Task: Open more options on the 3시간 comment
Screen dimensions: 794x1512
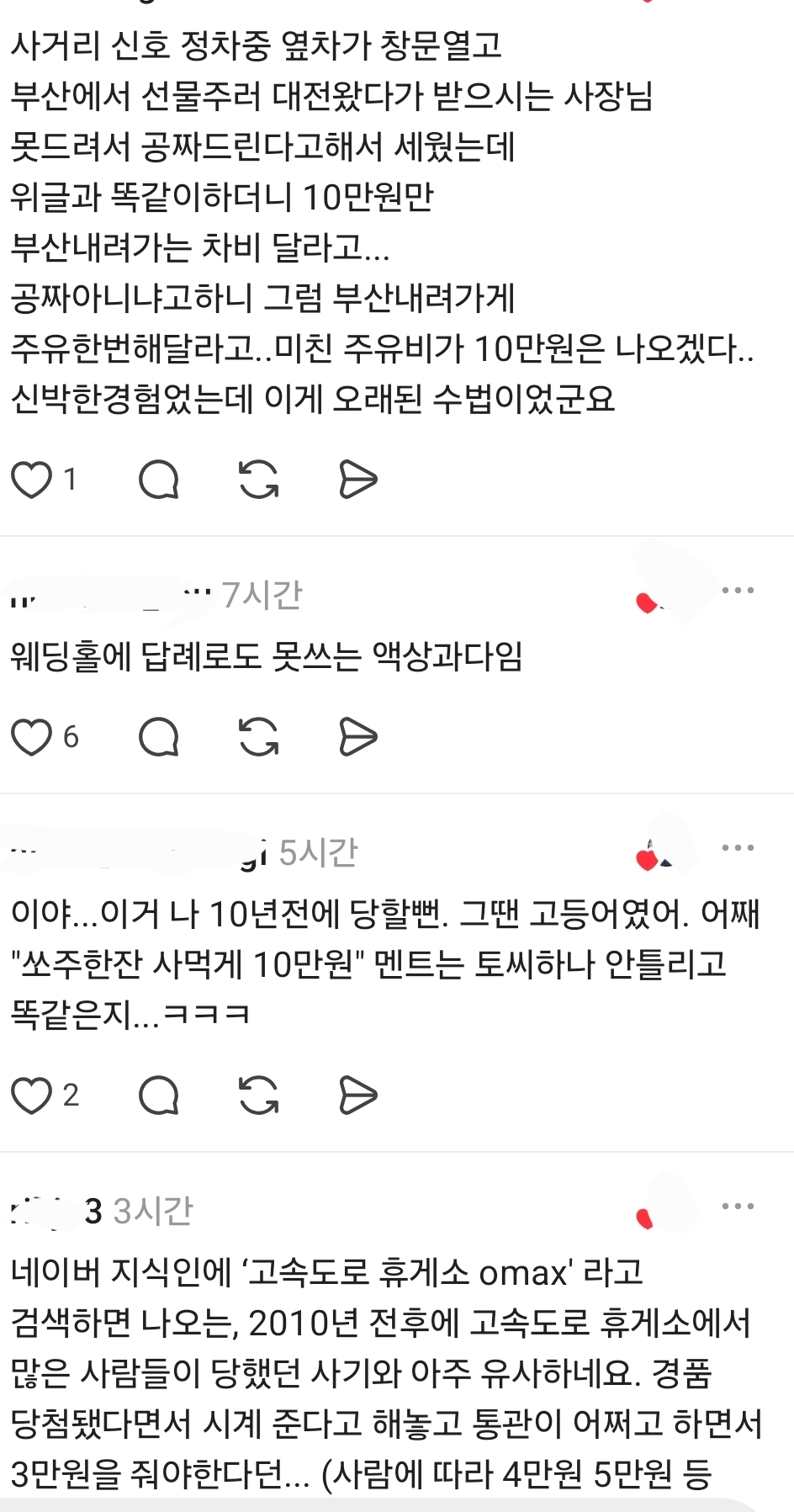Action: tap(738, 1207)
